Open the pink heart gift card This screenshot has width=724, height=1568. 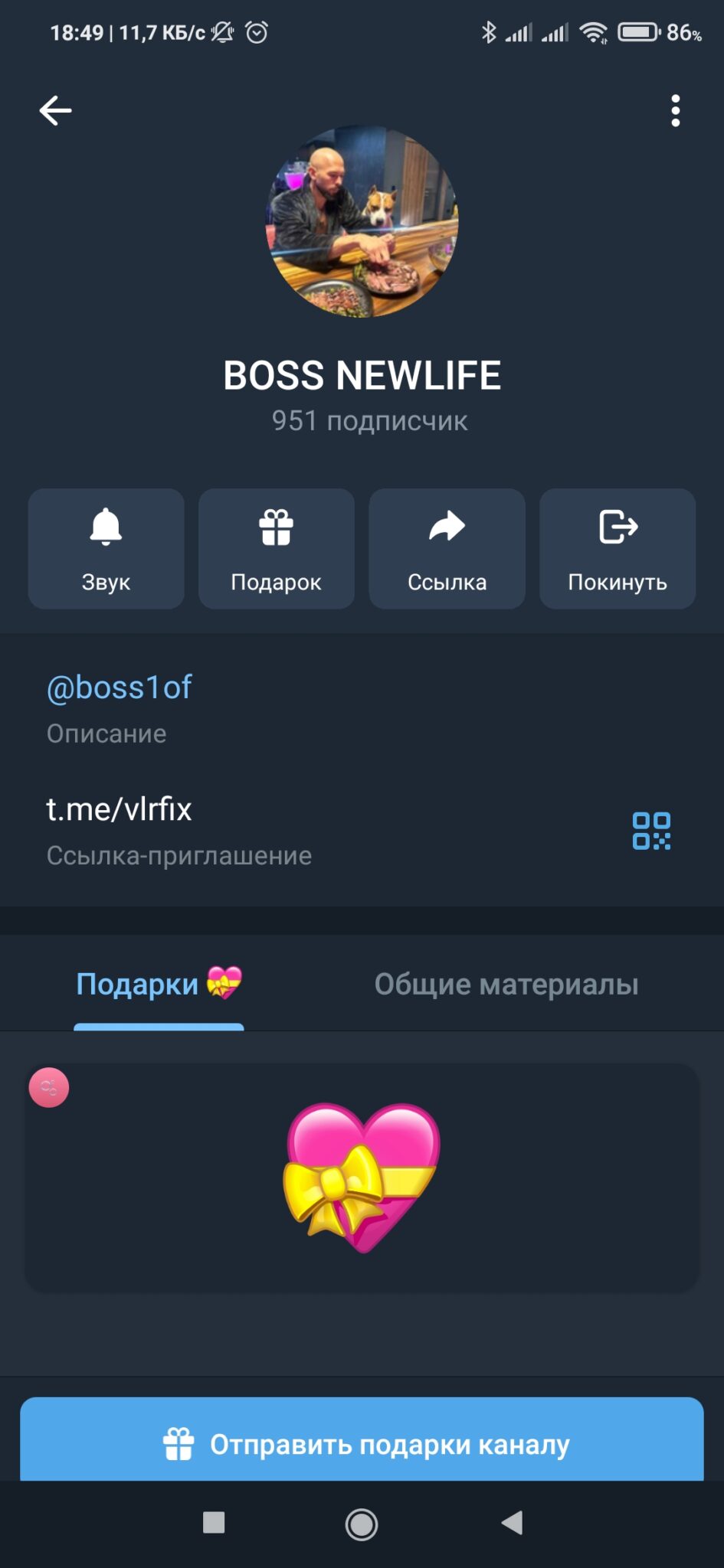(x=362, y=1178)
